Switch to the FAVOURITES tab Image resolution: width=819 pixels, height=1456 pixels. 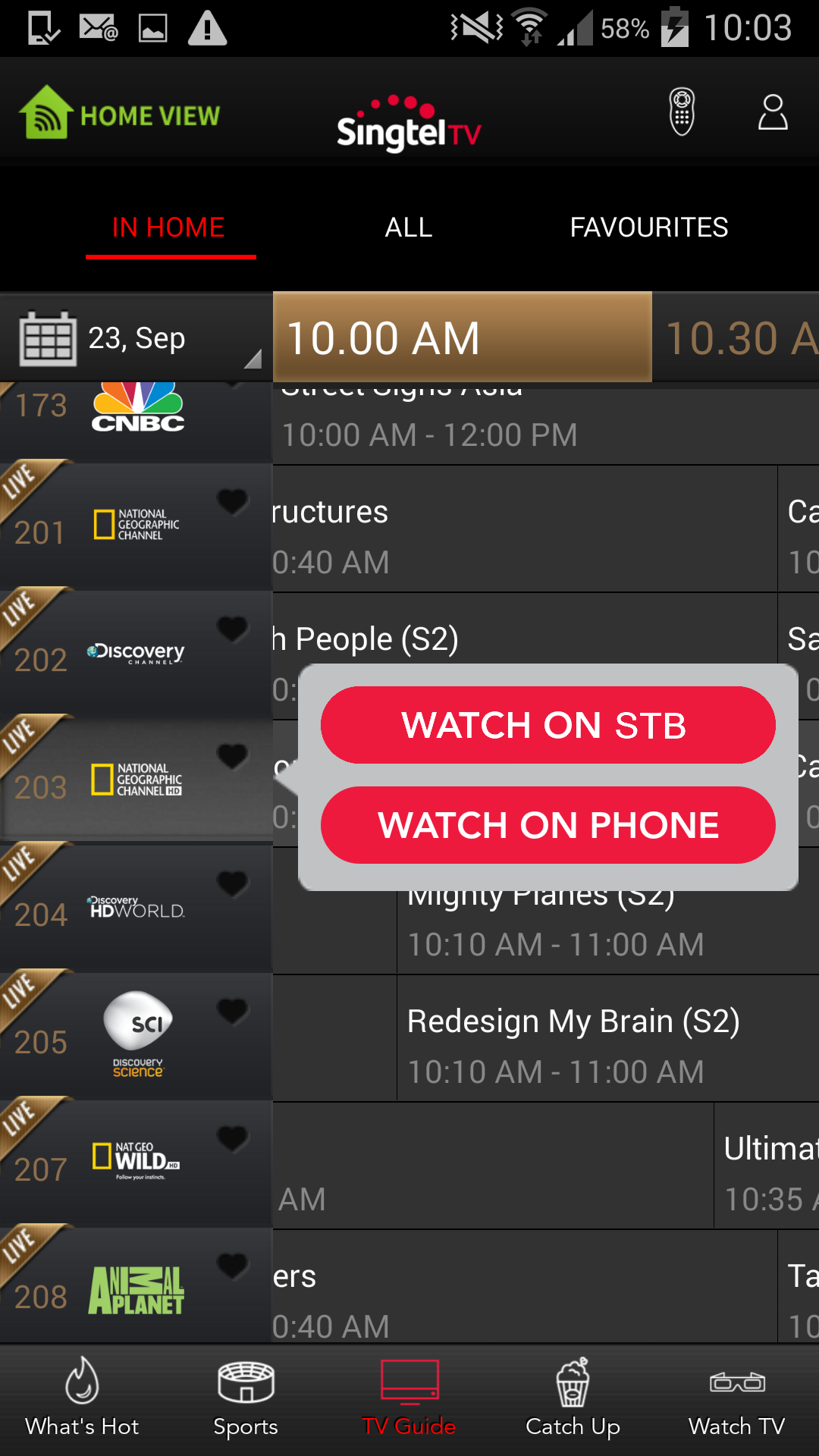point(648,227)
